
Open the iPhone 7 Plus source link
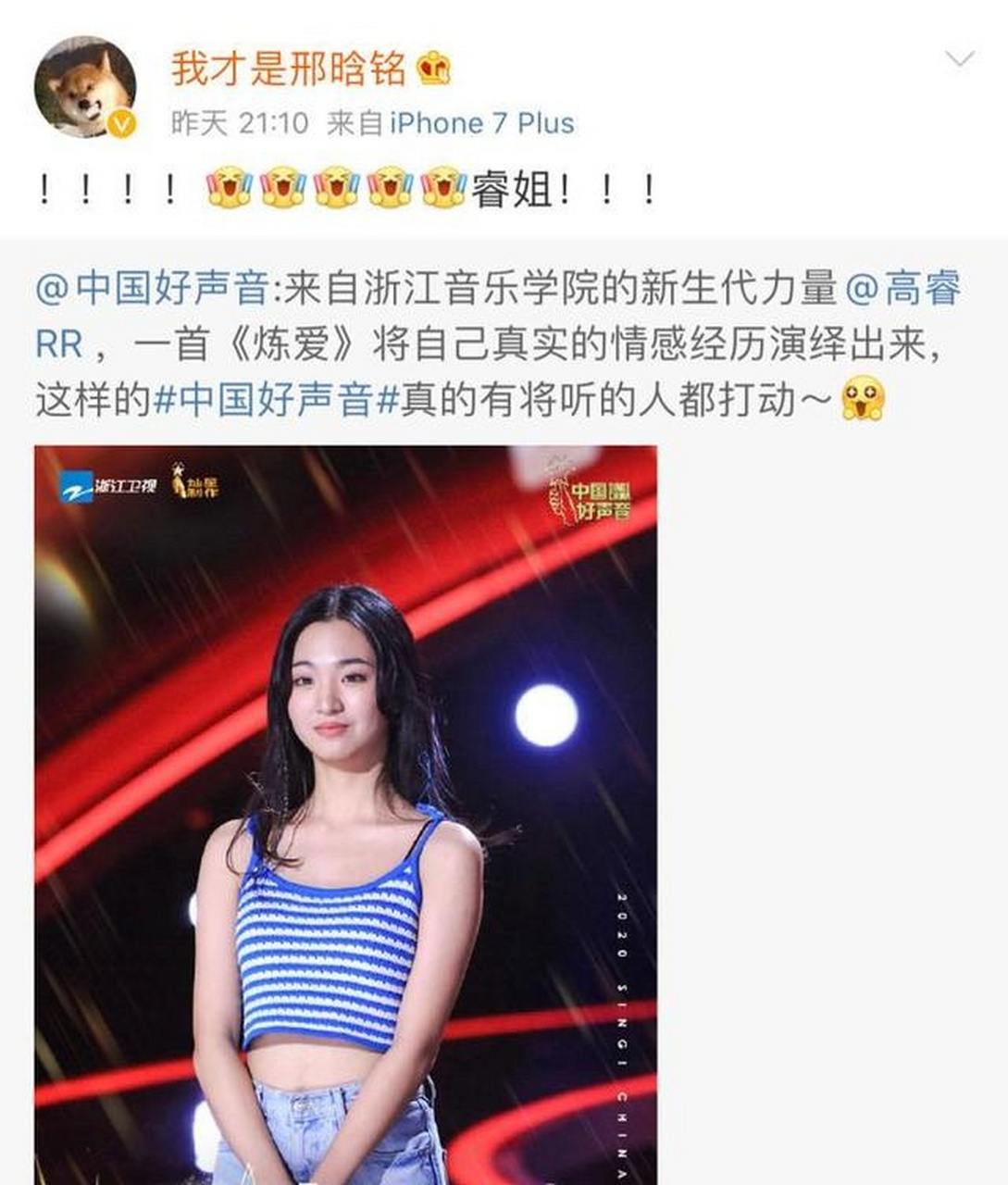481,123
